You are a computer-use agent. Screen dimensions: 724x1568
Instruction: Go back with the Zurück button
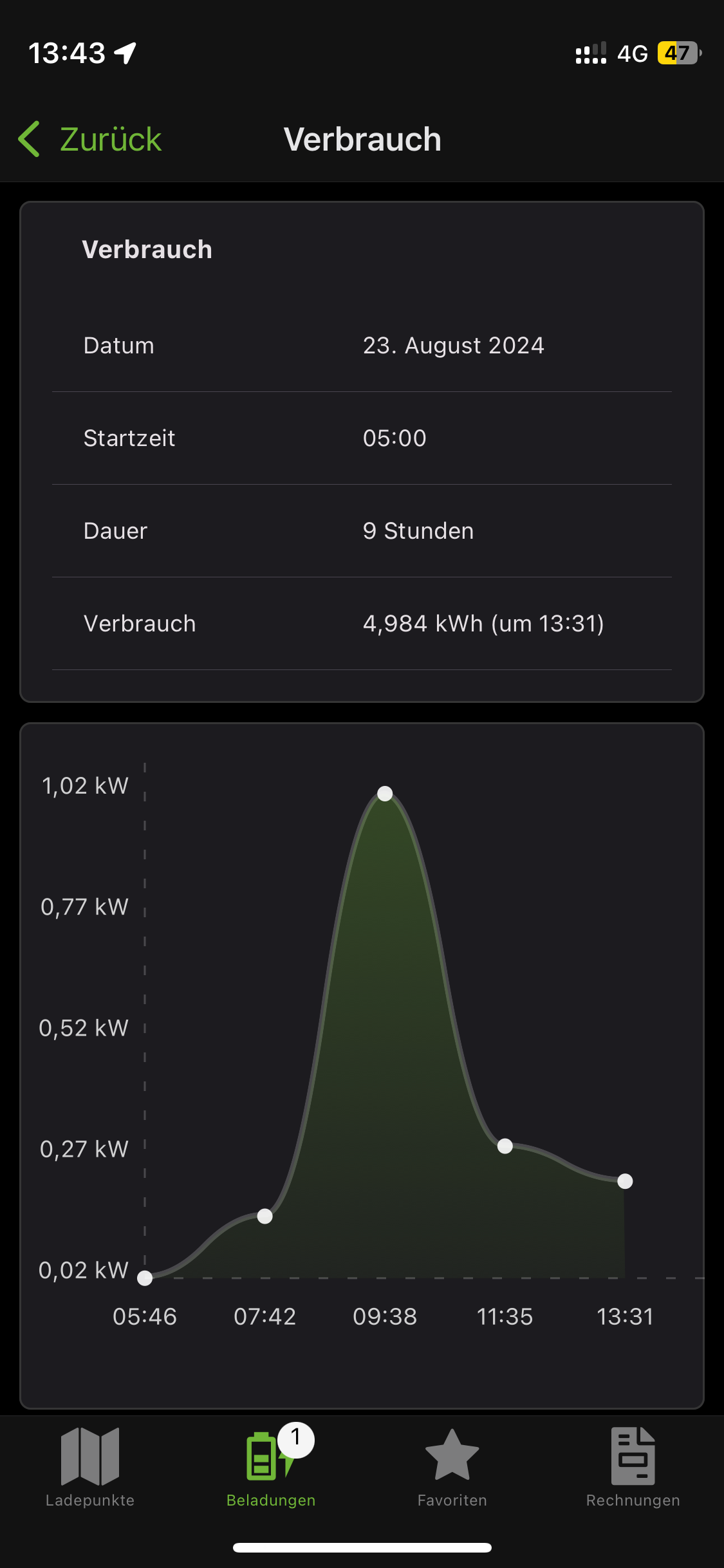tap(90, 139)
